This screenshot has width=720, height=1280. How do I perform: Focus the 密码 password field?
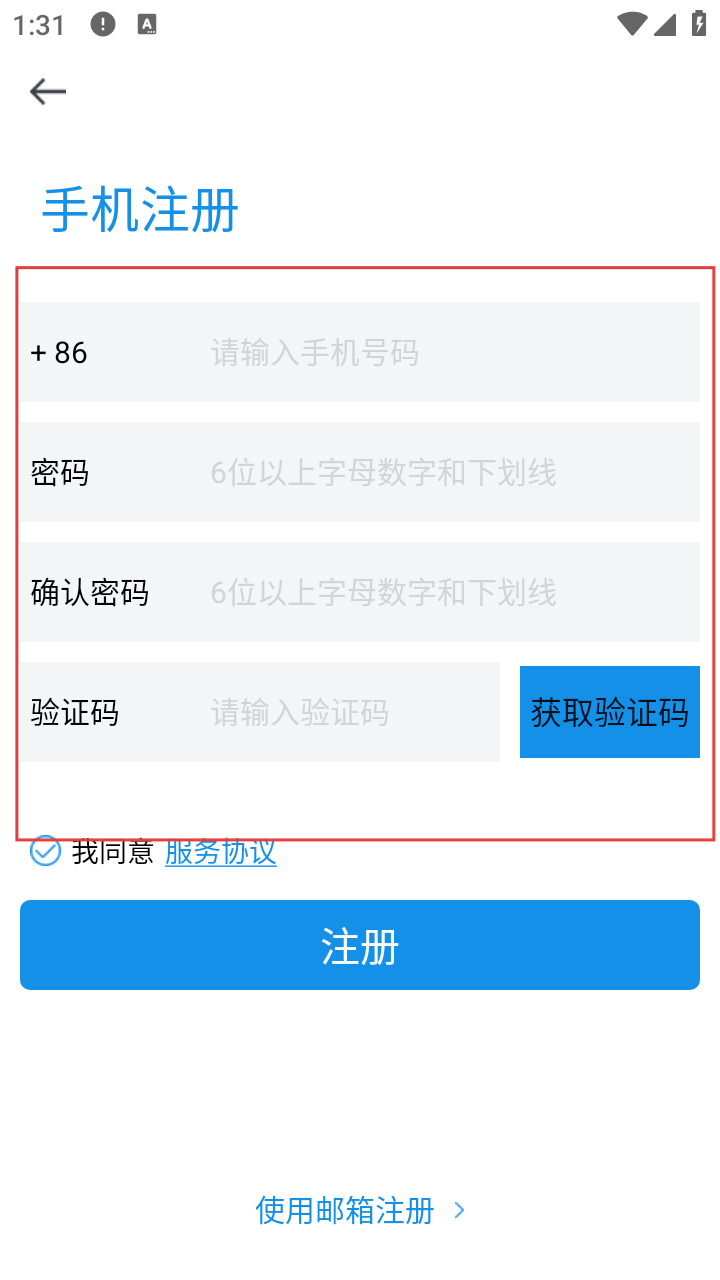450,472
